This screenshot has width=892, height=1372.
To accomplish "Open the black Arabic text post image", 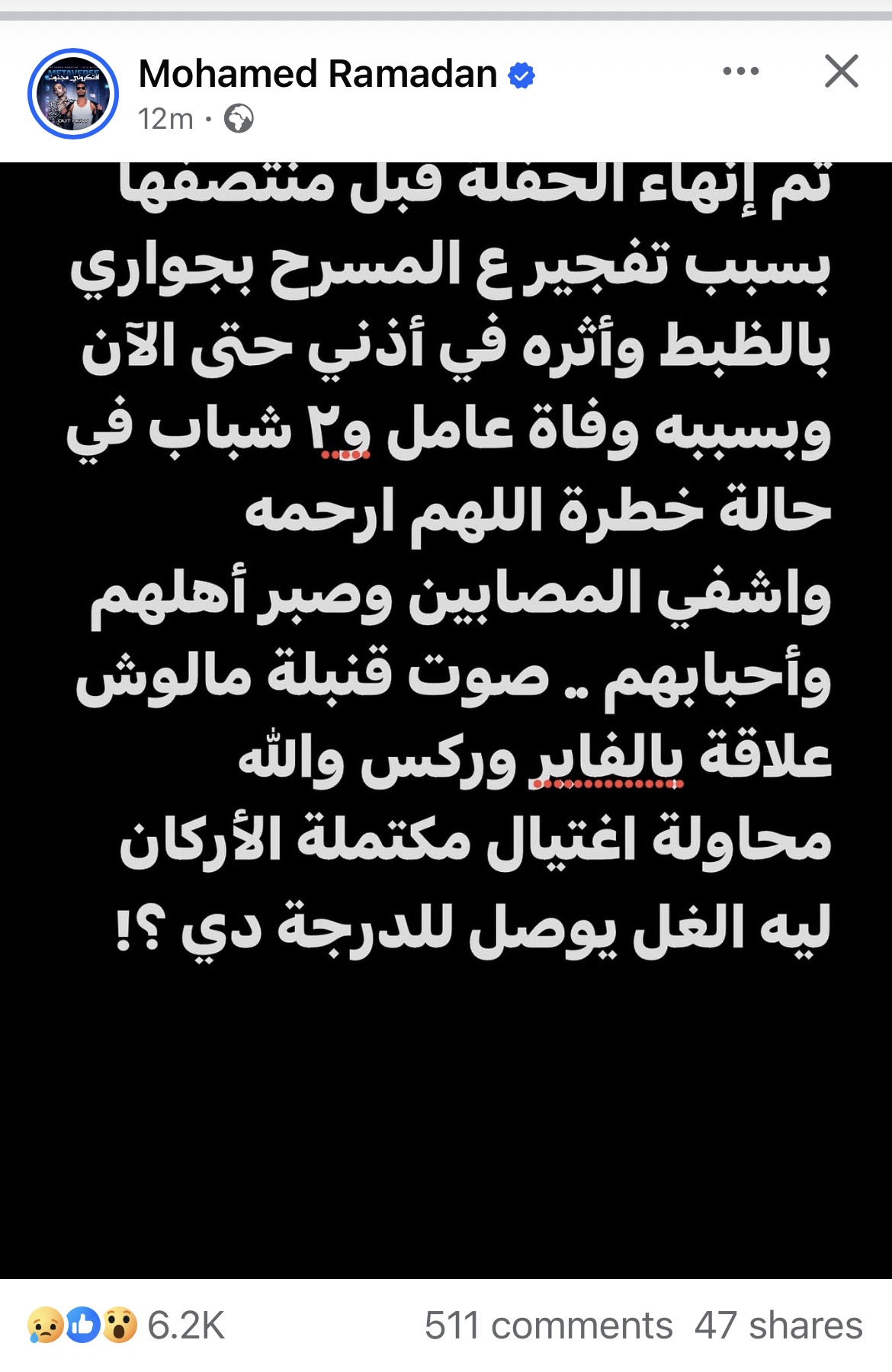I will [x=446, y=720].
